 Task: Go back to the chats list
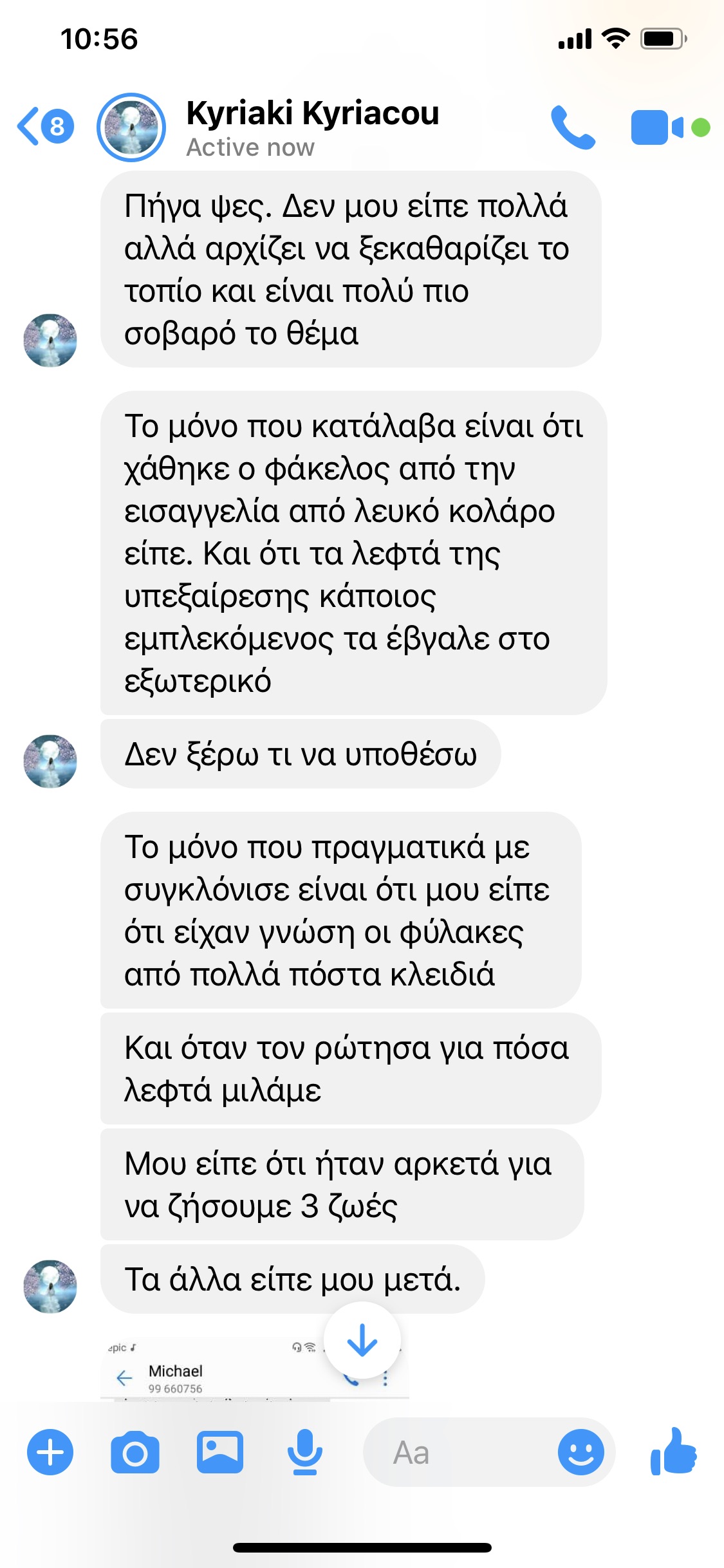44,126
